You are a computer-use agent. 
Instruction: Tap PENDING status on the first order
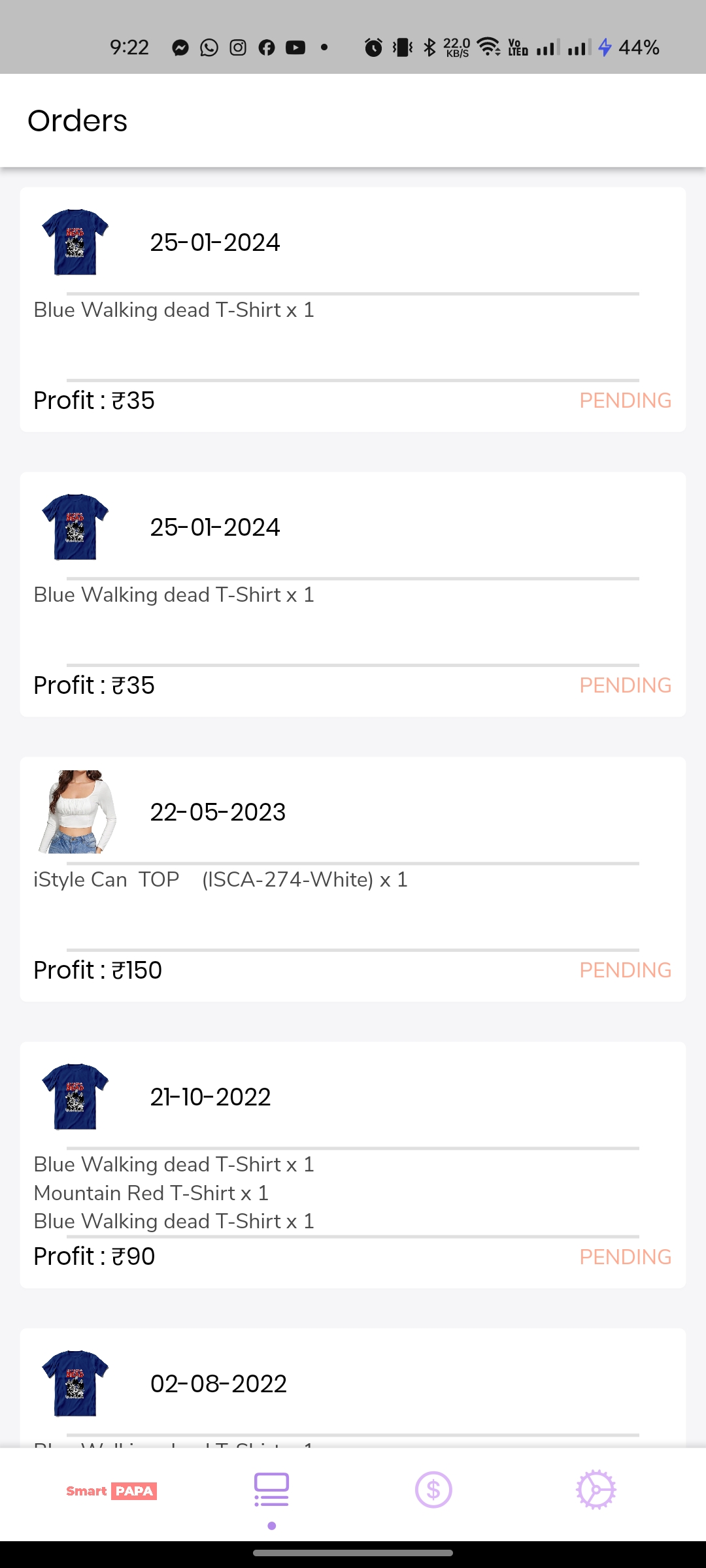click(625, 400)
